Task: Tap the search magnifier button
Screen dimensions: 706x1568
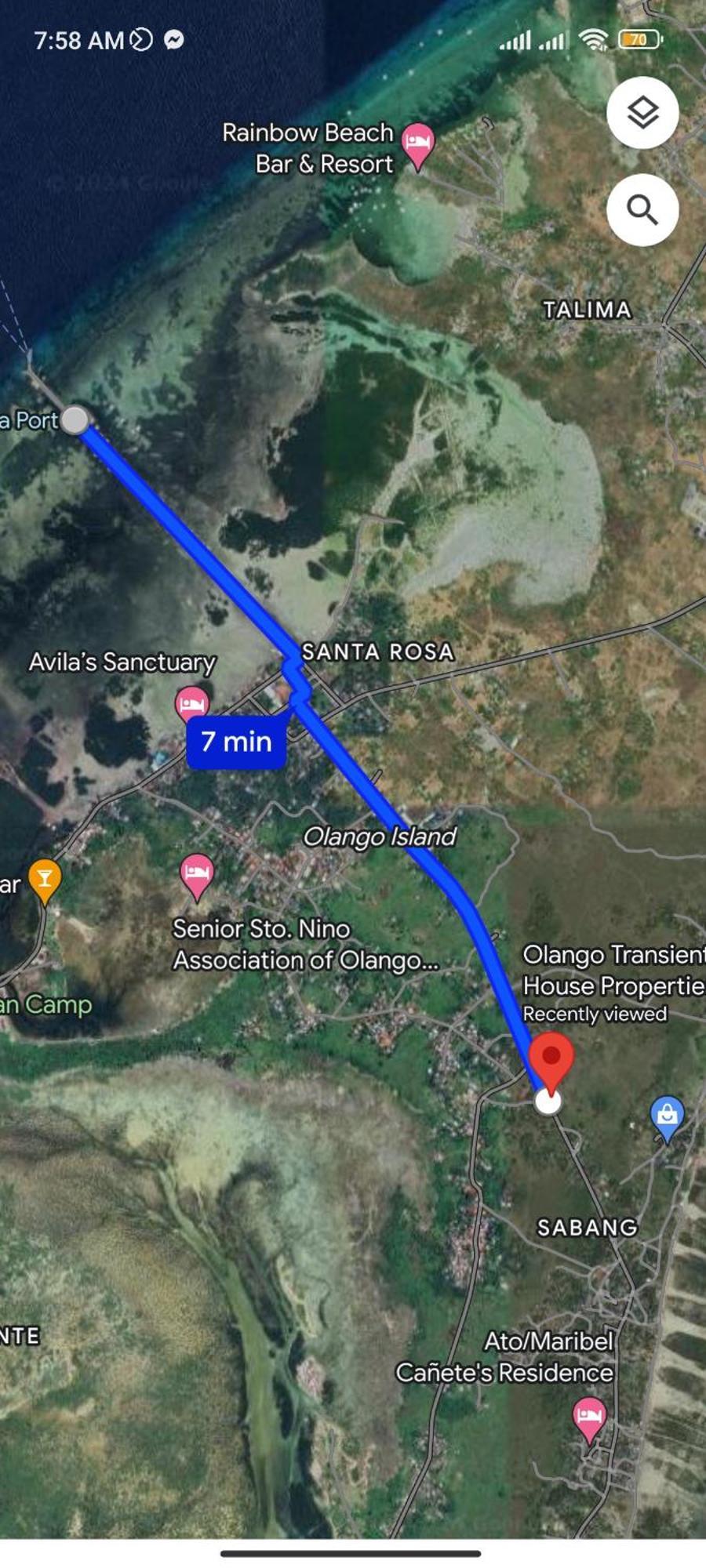Action: [642, 210]
